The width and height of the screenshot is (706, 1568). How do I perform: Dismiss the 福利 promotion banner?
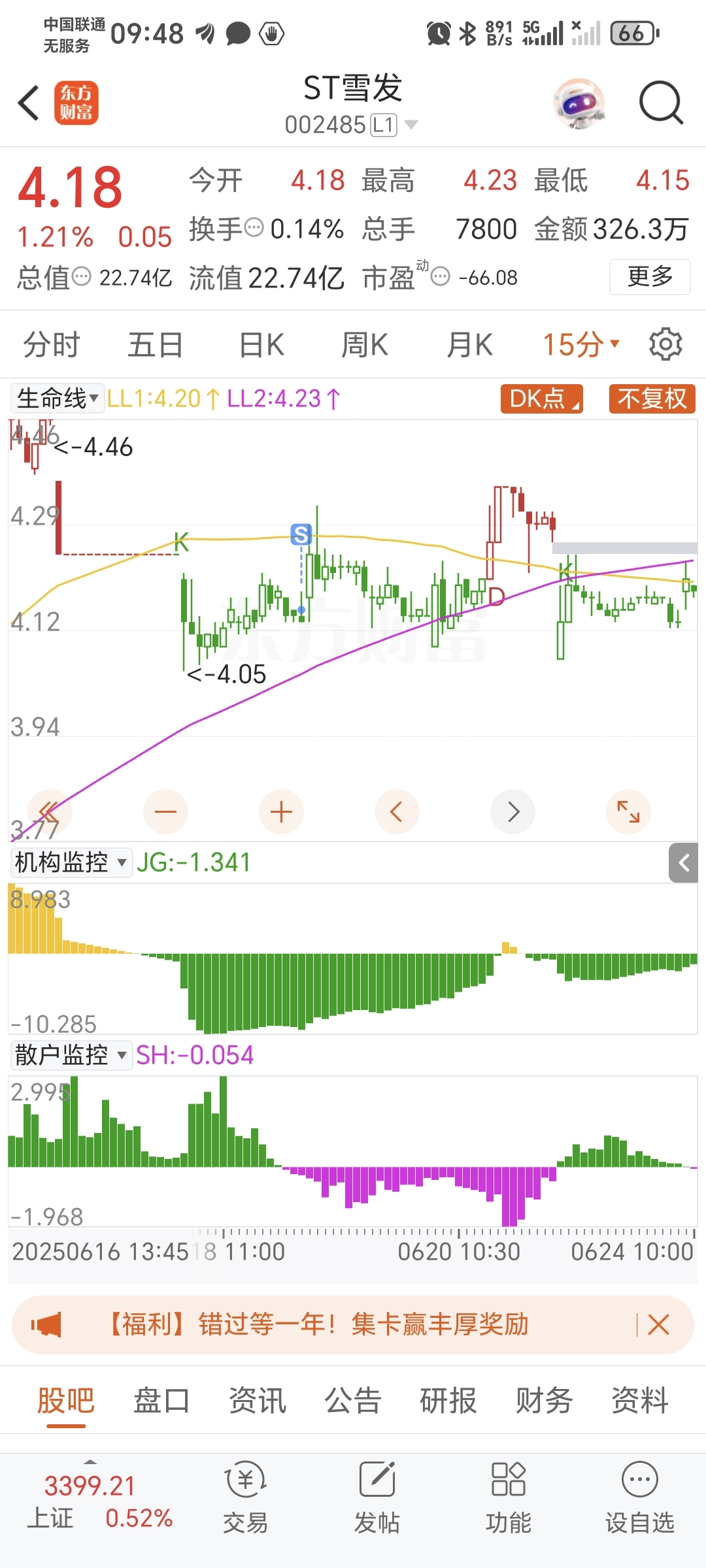(658, 1325)
